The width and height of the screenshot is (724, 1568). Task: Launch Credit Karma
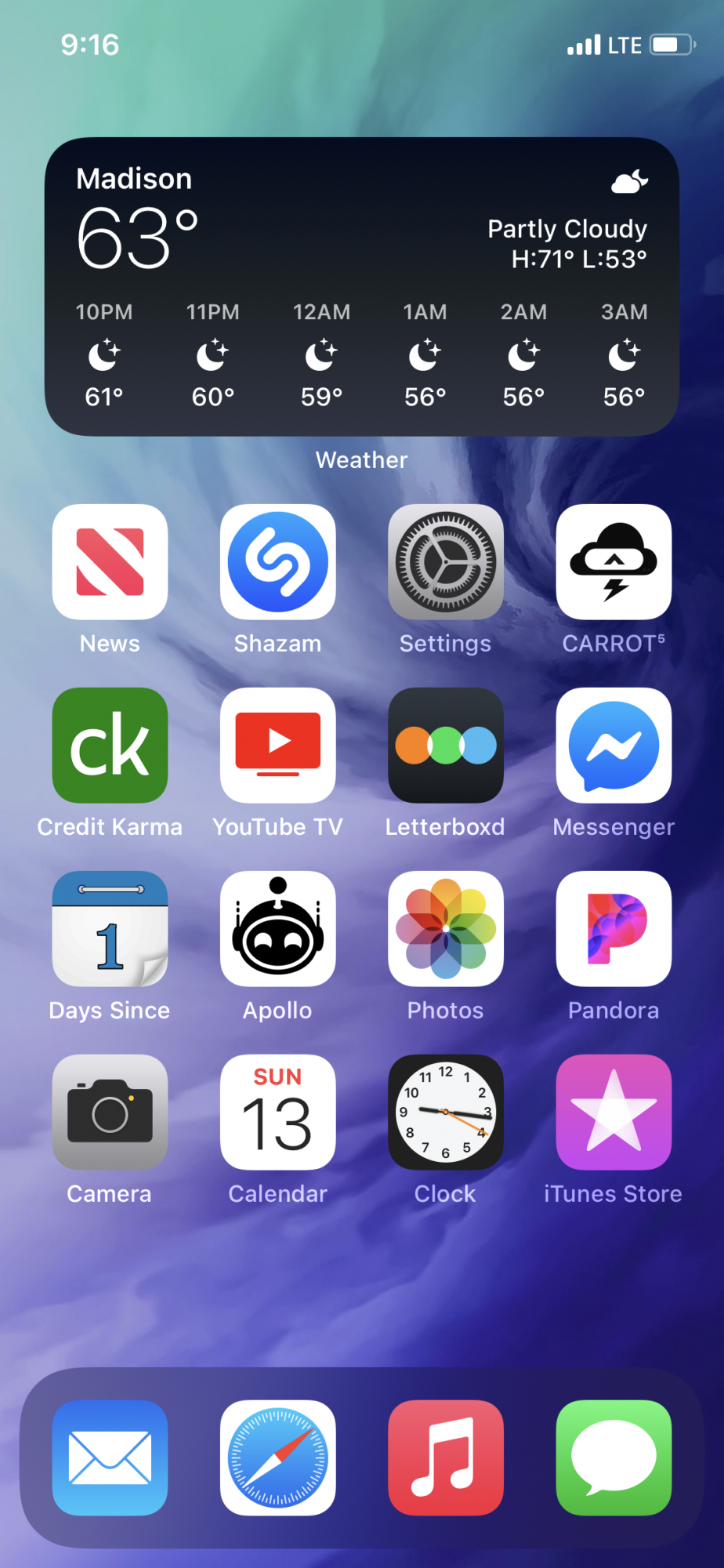pyautogui.click(x=110, y=746)
